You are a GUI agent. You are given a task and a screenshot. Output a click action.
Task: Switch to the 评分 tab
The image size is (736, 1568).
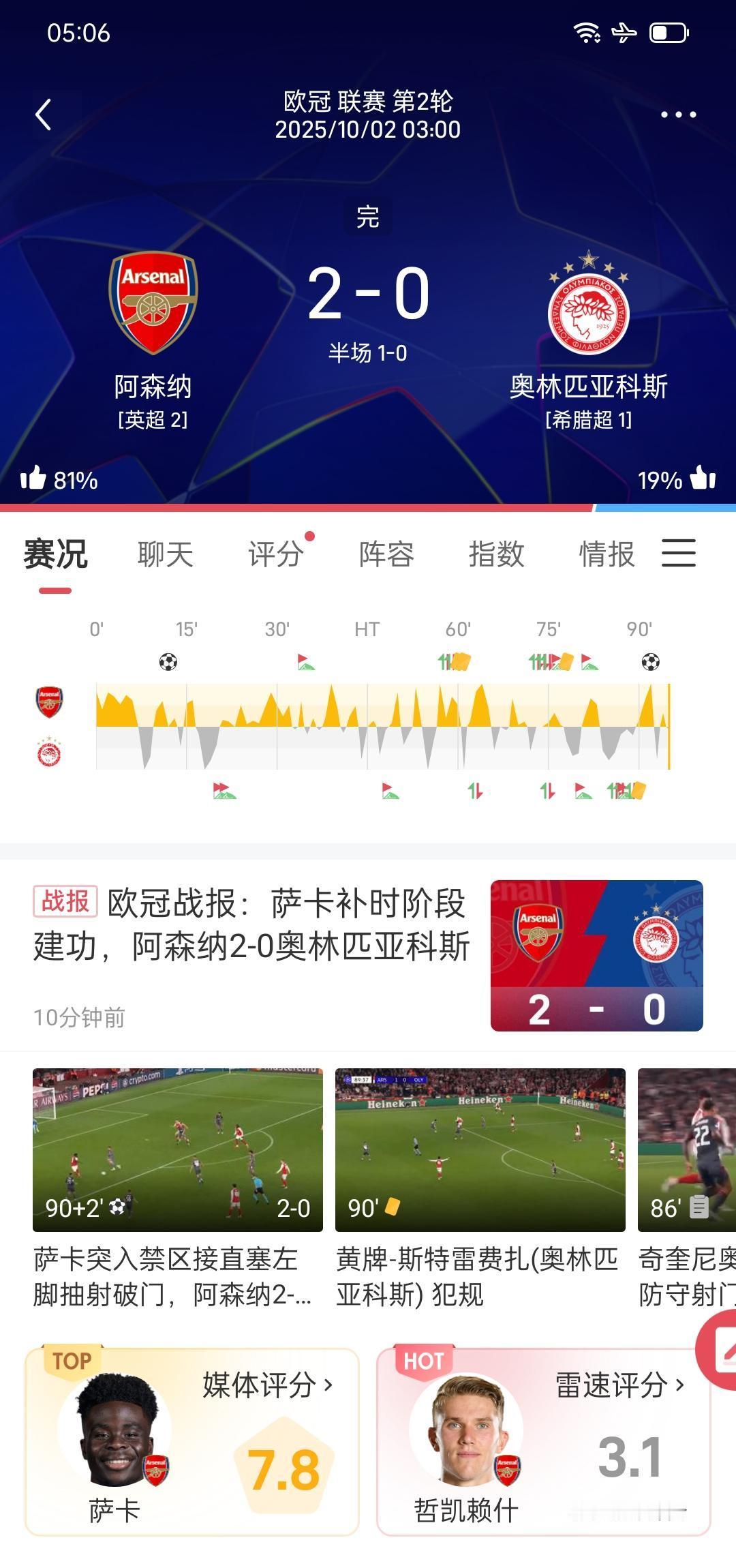(275, 554)
